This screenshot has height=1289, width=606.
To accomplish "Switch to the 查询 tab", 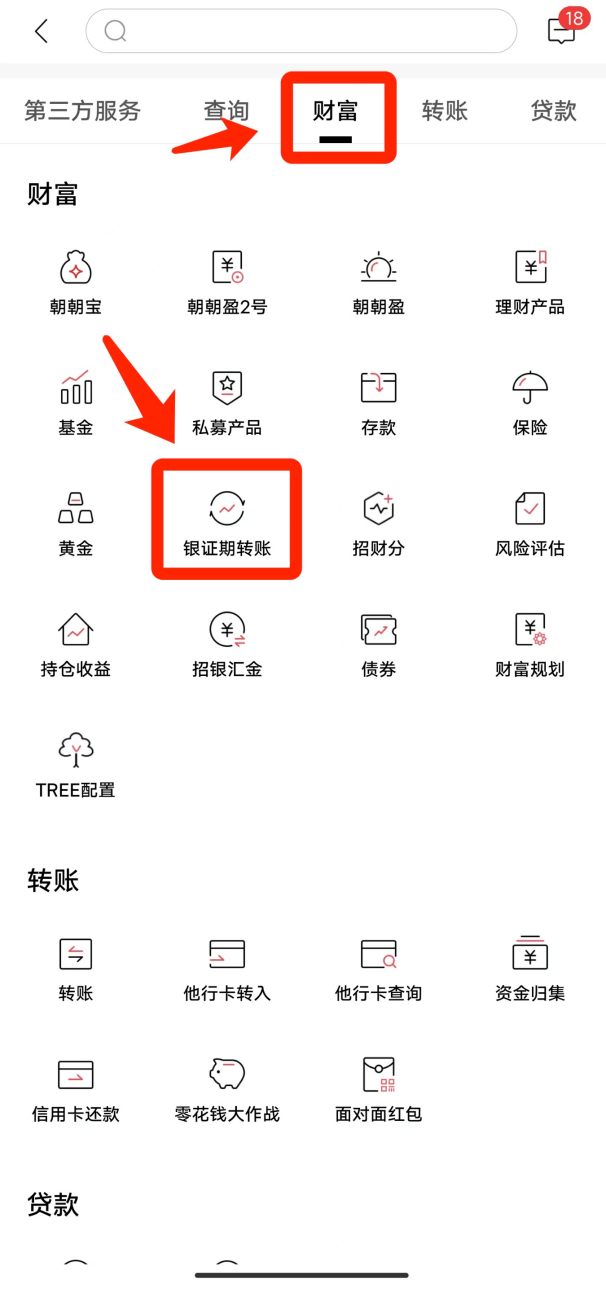I will click(x=226, y=111).
